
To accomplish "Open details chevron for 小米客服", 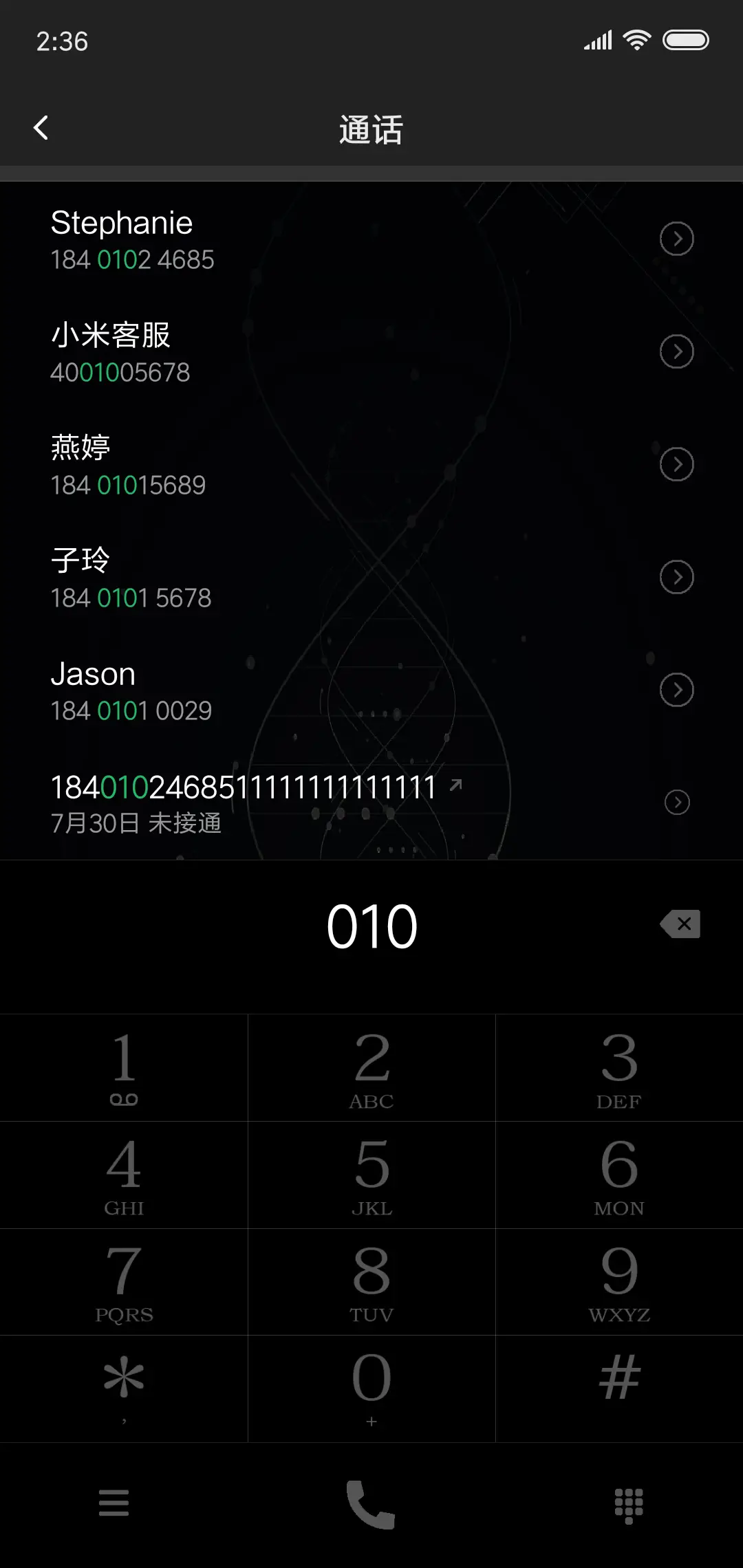I will pyautogui.click(x=677, y=351).
